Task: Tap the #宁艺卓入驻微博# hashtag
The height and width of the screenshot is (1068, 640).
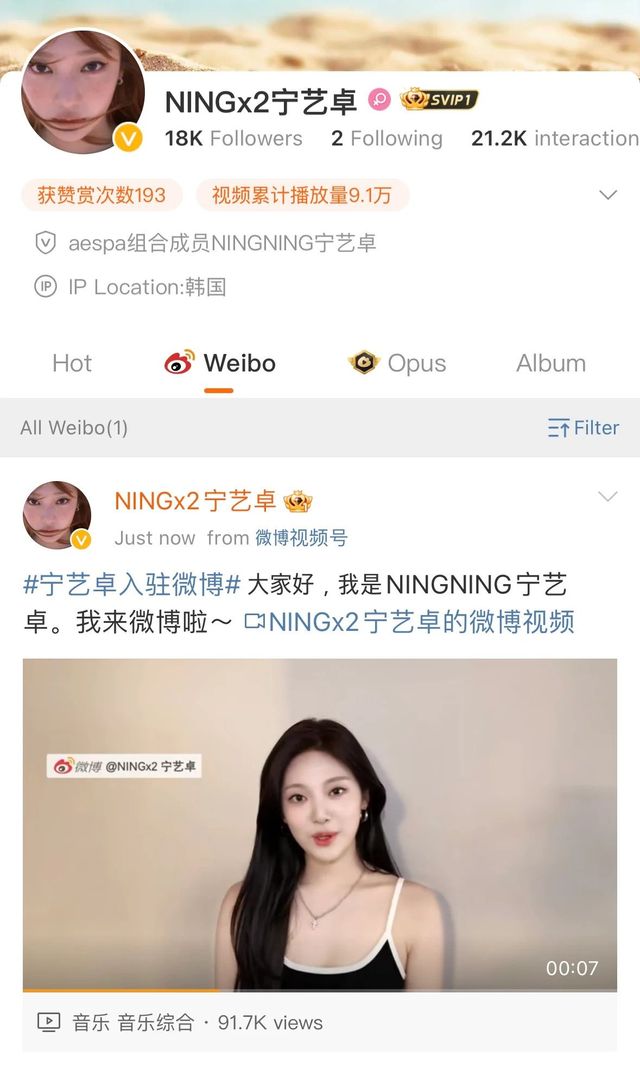Action: [x=132, y=584]
